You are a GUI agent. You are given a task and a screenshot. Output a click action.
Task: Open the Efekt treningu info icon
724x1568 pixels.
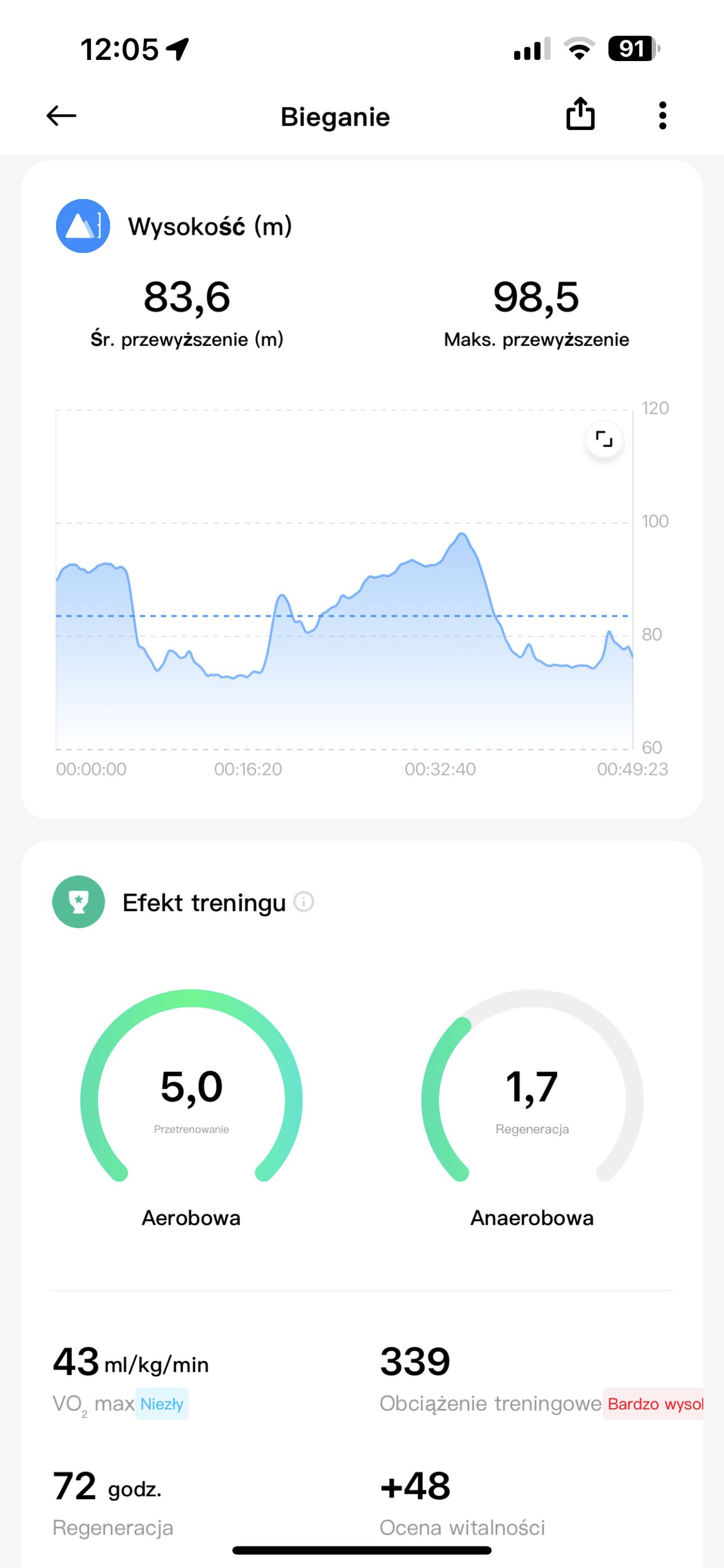pos(304,902)
